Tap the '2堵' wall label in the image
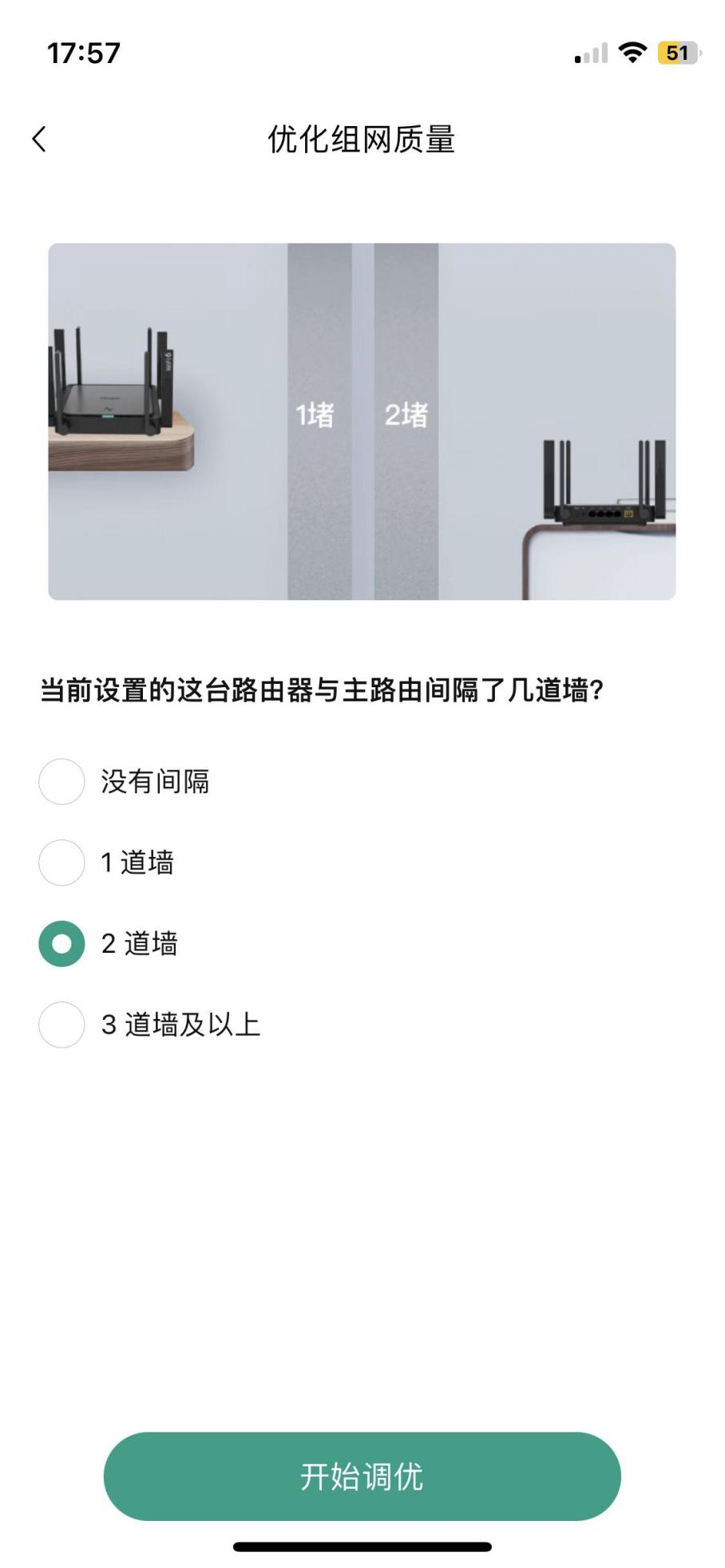The height and width of the screenshot is (1568, 725). click(407, 414)
